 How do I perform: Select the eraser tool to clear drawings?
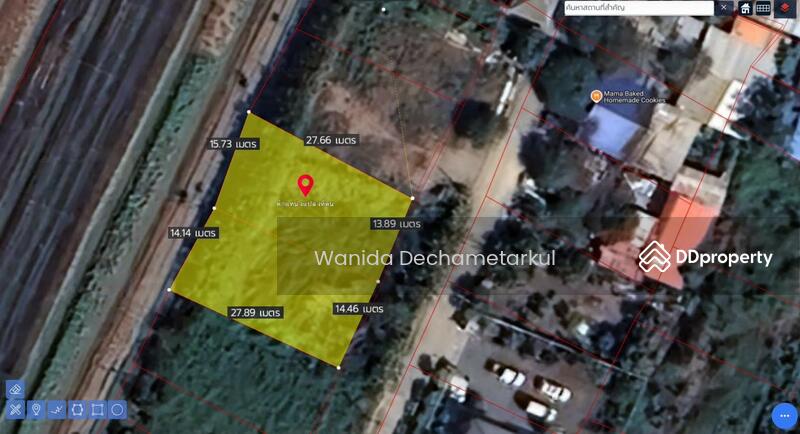pos(15,389)
